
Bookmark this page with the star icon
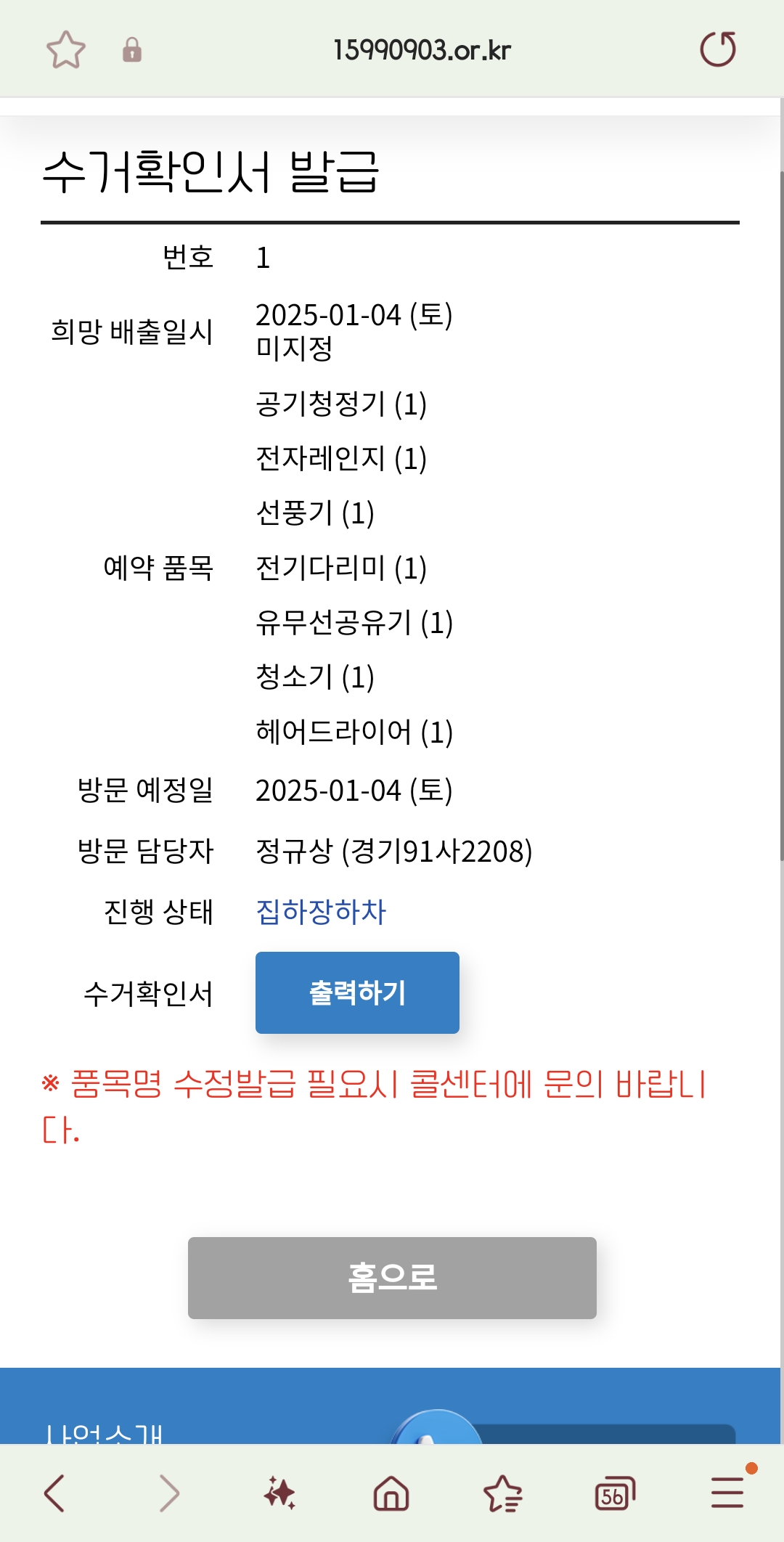(66, 49)
